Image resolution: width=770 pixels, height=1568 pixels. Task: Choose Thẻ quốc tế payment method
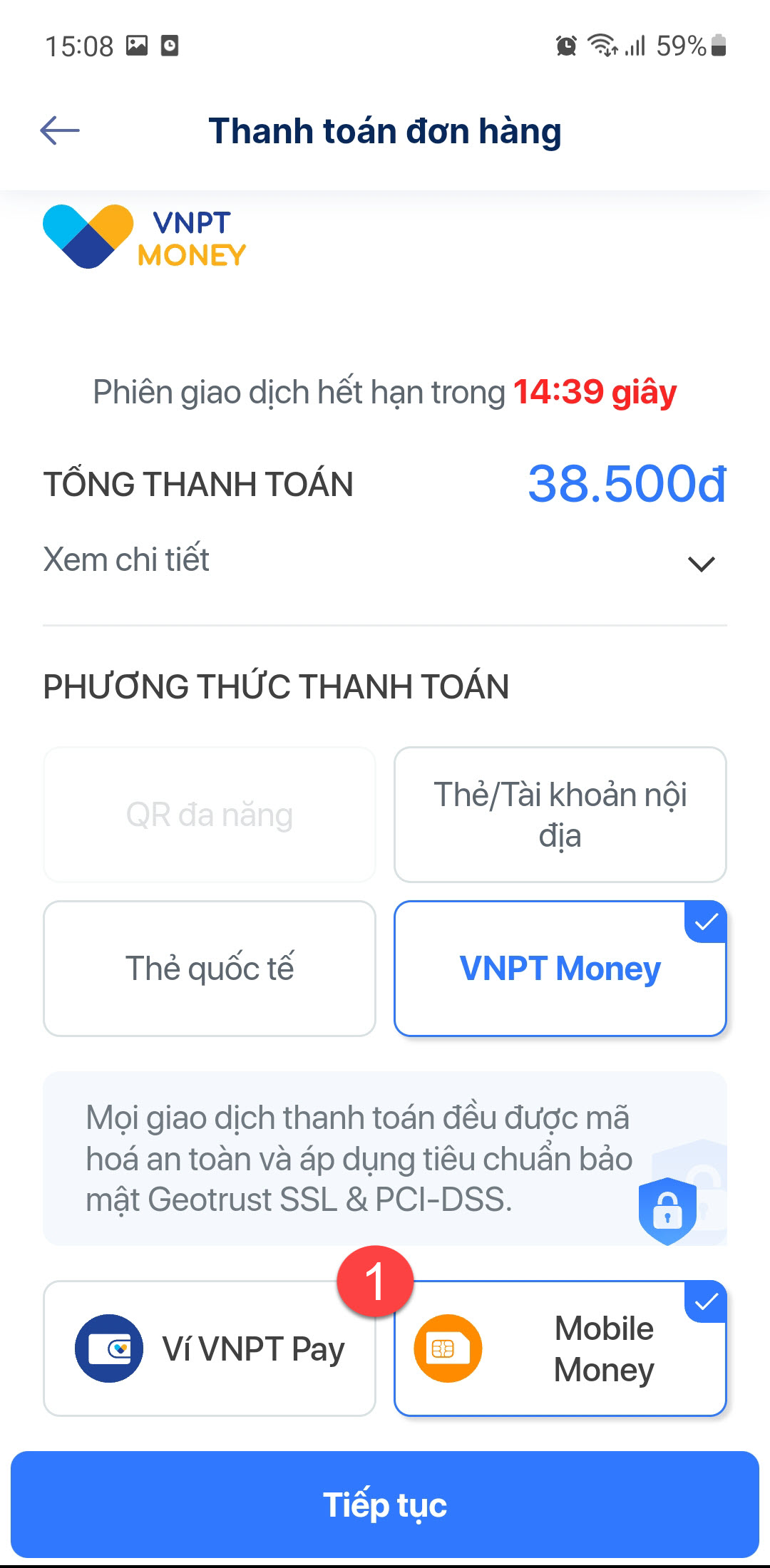pyautogui.click(x=210, y=968)
